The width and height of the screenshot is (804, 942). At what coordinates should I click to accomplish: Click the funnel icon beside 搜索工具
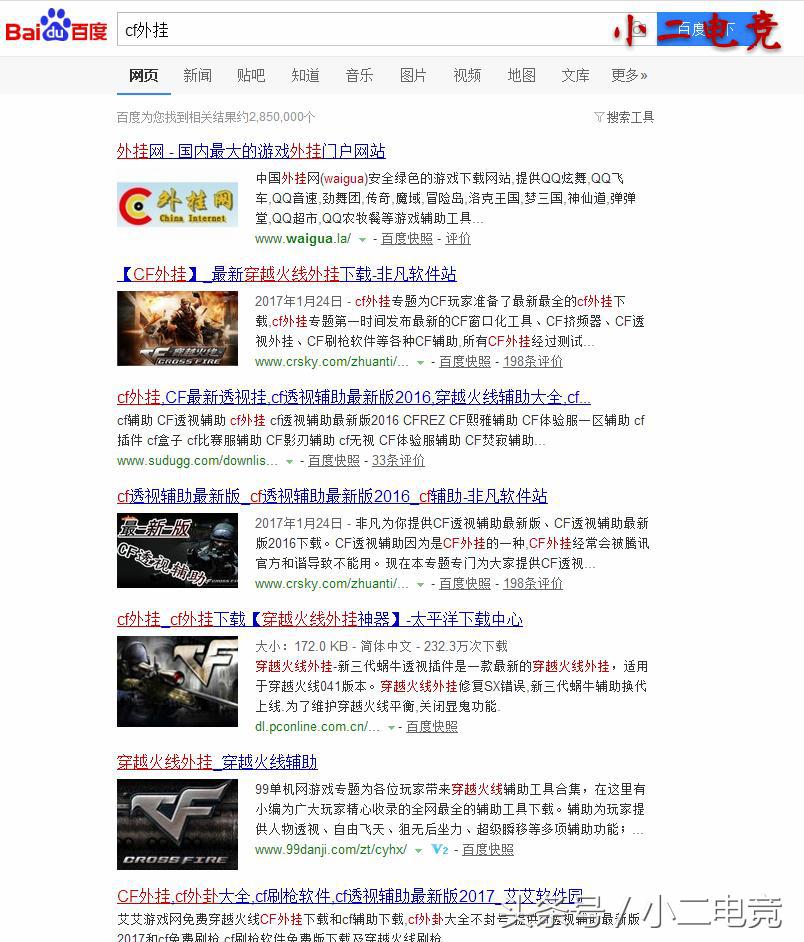pyautogui.click(x=598, y=117)
